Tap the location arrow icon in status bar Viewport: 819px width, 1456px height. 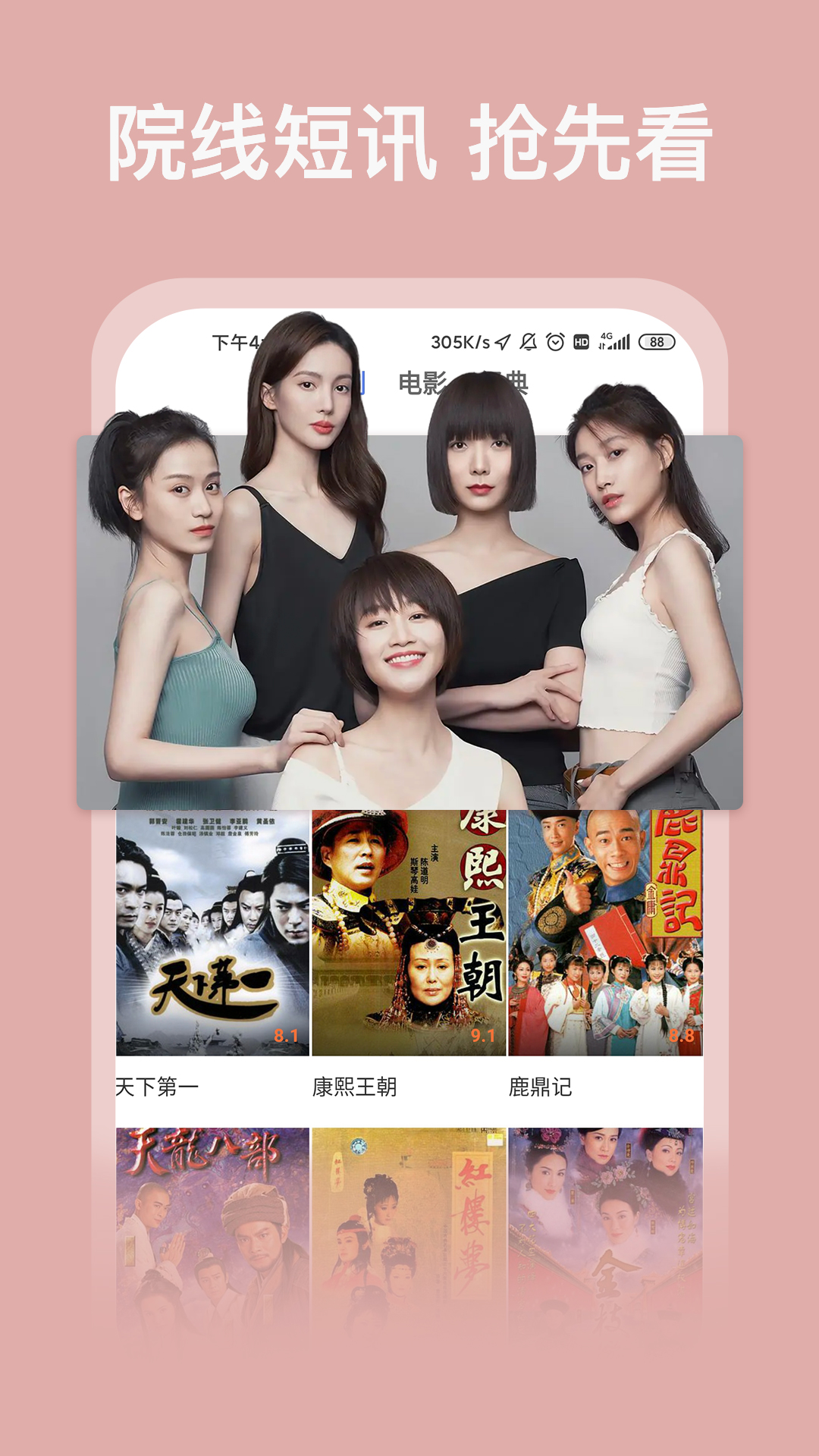click(x=502, y=343)
